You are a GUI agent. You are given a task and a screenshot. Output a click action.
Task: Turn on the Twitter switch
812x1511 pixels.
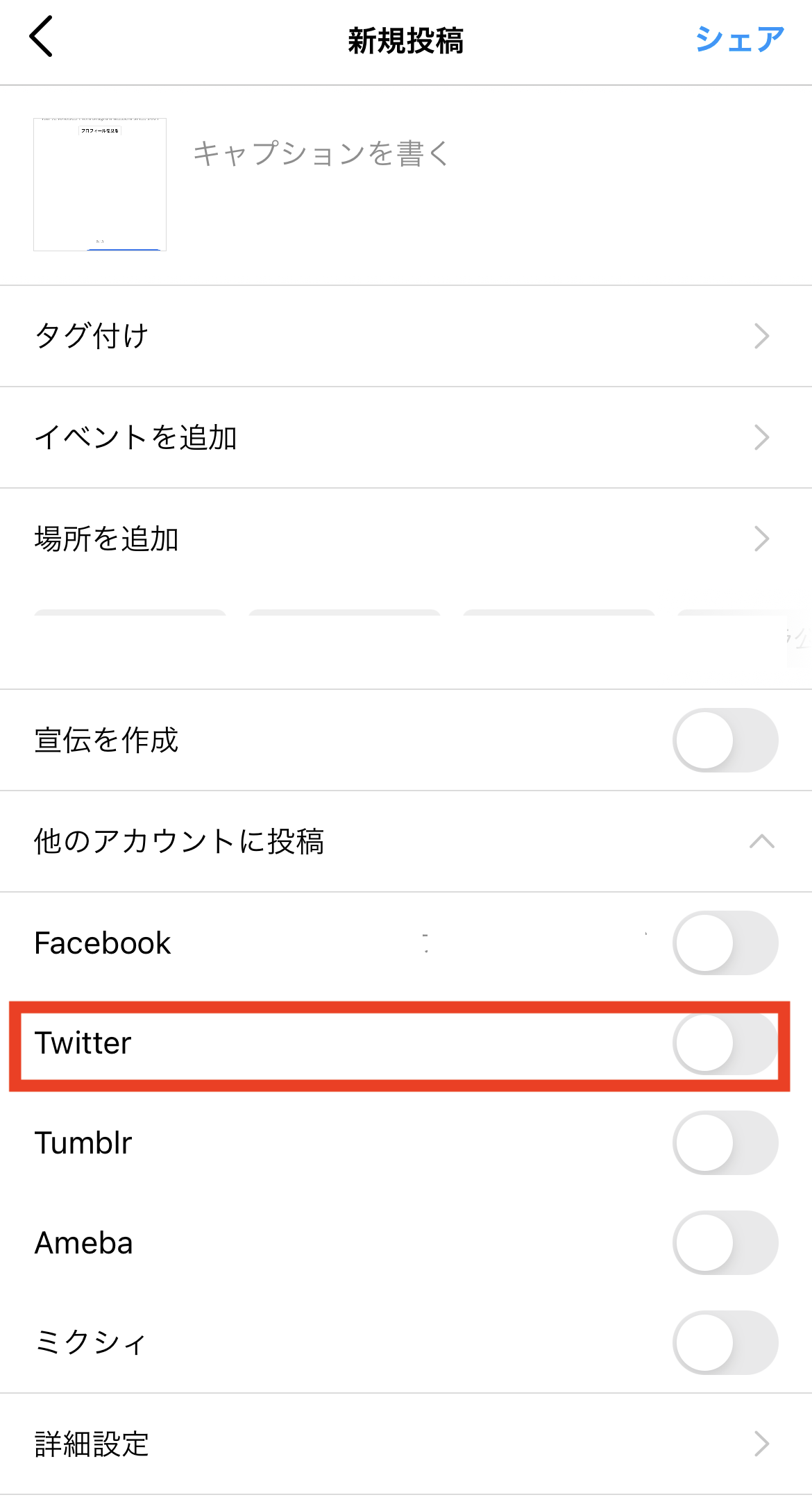(x=725, y=1043)
